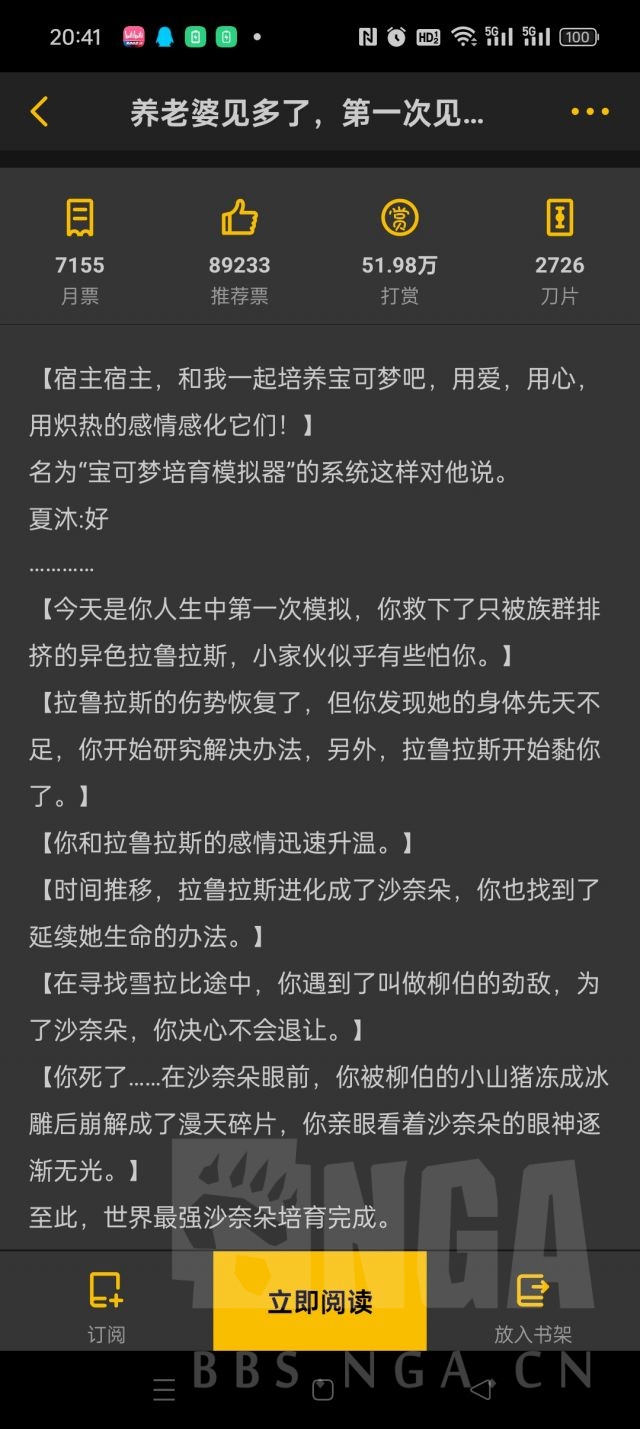The height and width of the screenshot is (1429, 640).
Task: Go back using the yellow arrow
Action: point(39,111)
